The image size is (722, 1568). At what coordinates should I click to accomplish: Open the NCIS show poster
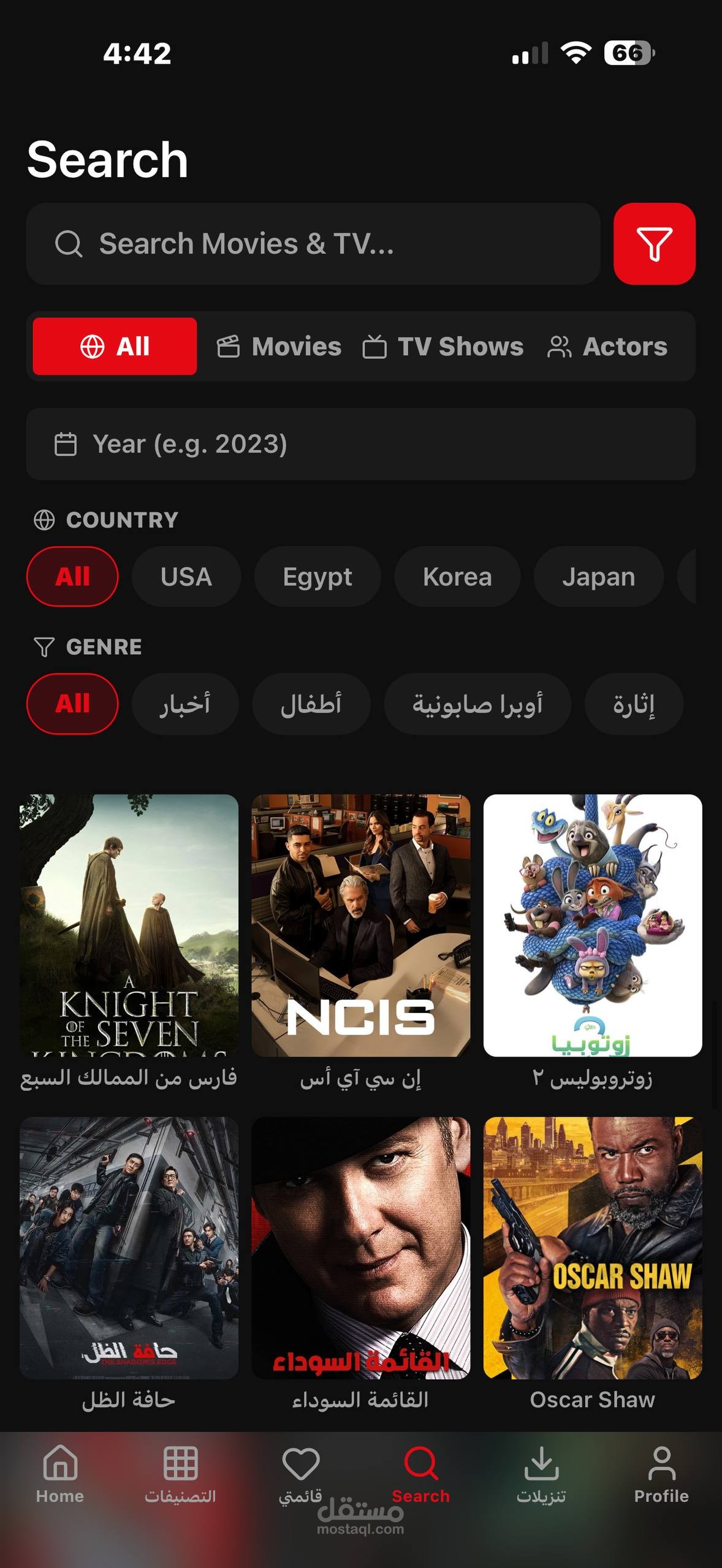click(x=360, y=925)
